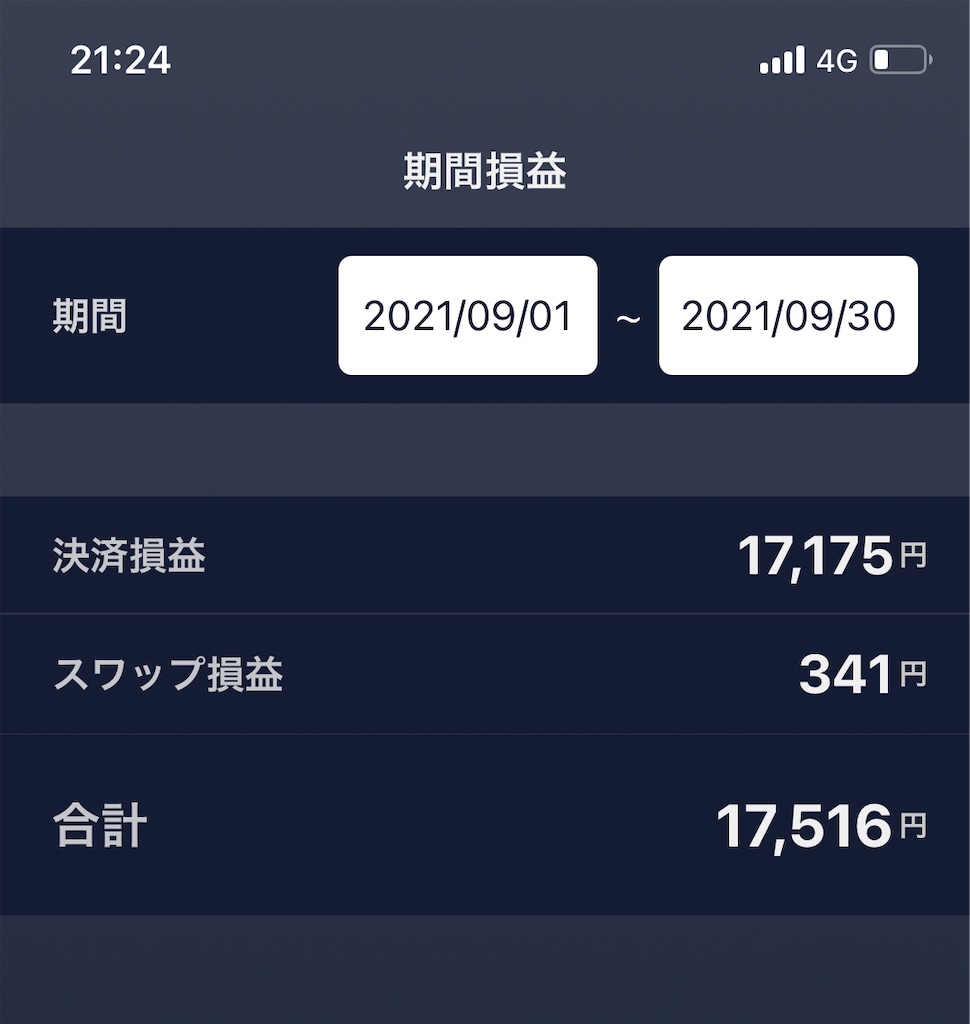Select the 期間損益 screen title
This screenshot has height=1024, width=970.
(484, 172)
